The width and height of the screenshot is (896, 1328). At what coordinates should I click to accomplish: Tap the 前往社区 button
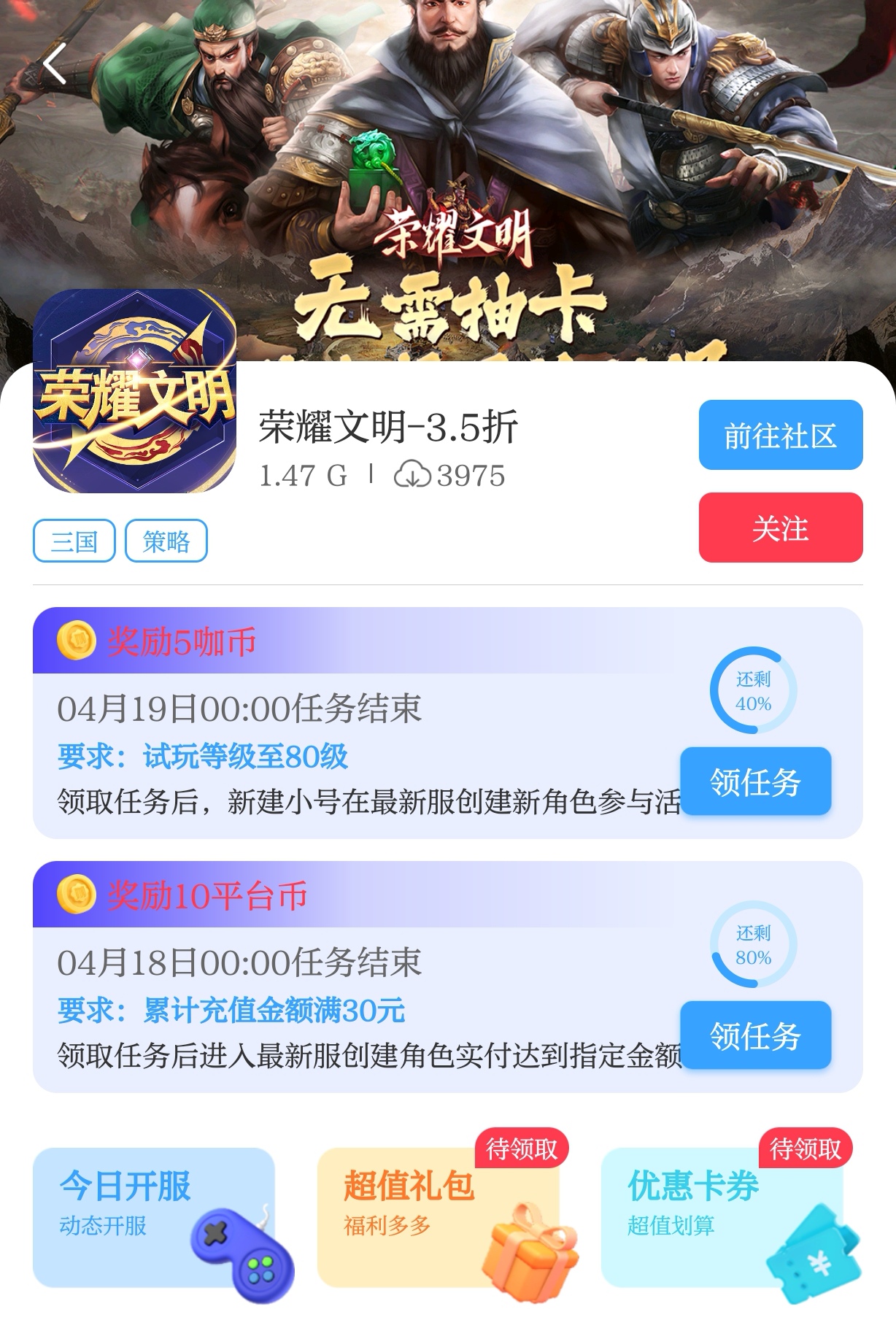780,436
